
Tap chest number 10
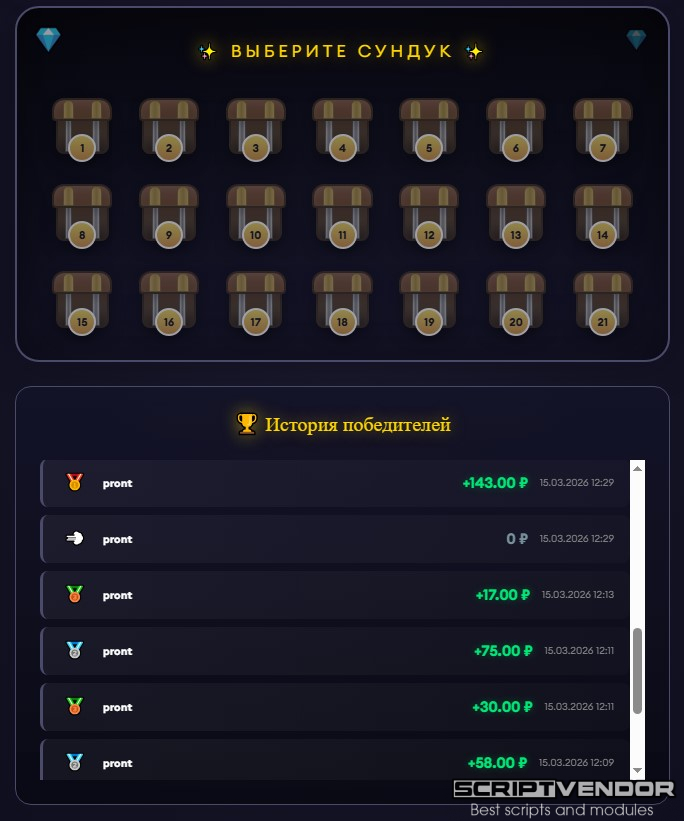click(x=256, y=216)
